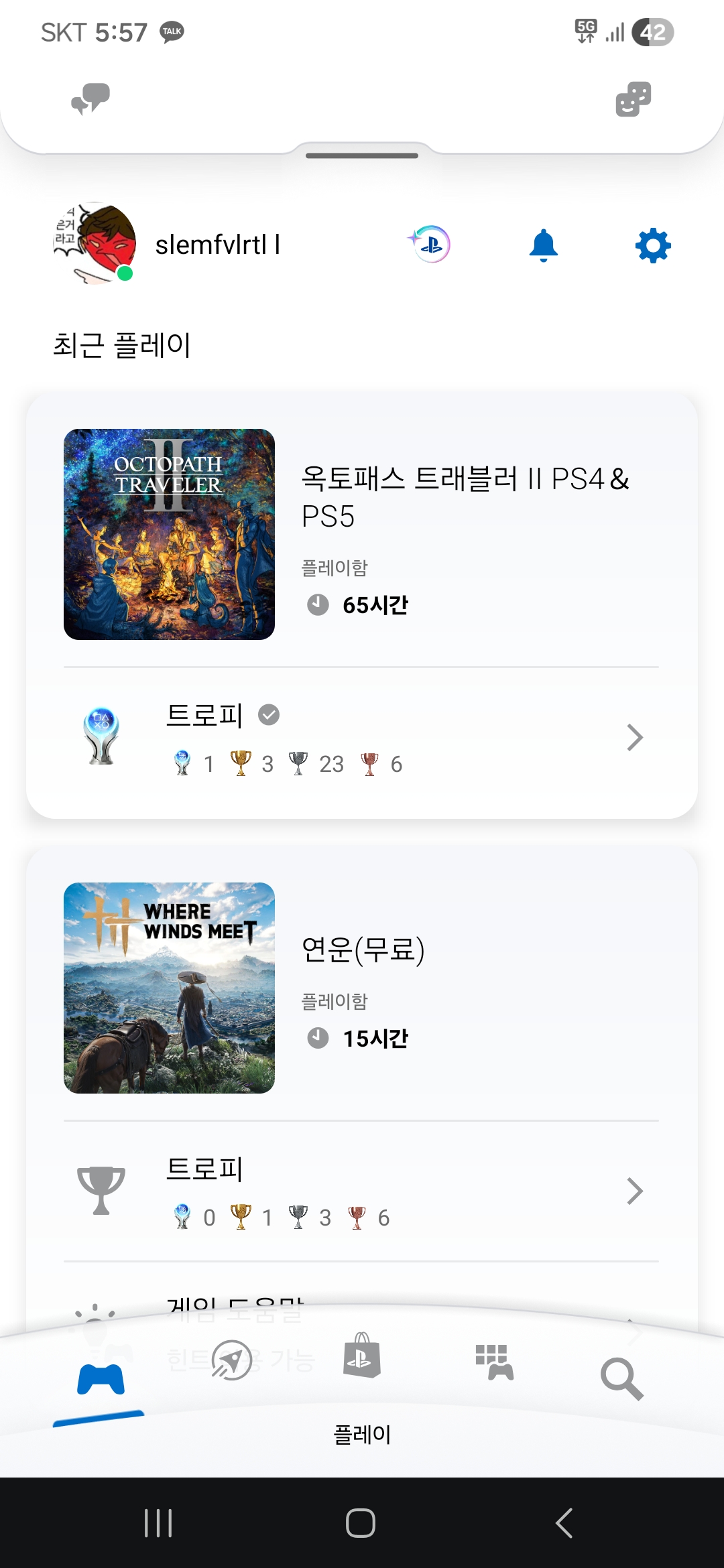Viewport: 724px width, 1568px height.
Task: View 트로피 for 연운(무료)
Action: pos(362,1191)
